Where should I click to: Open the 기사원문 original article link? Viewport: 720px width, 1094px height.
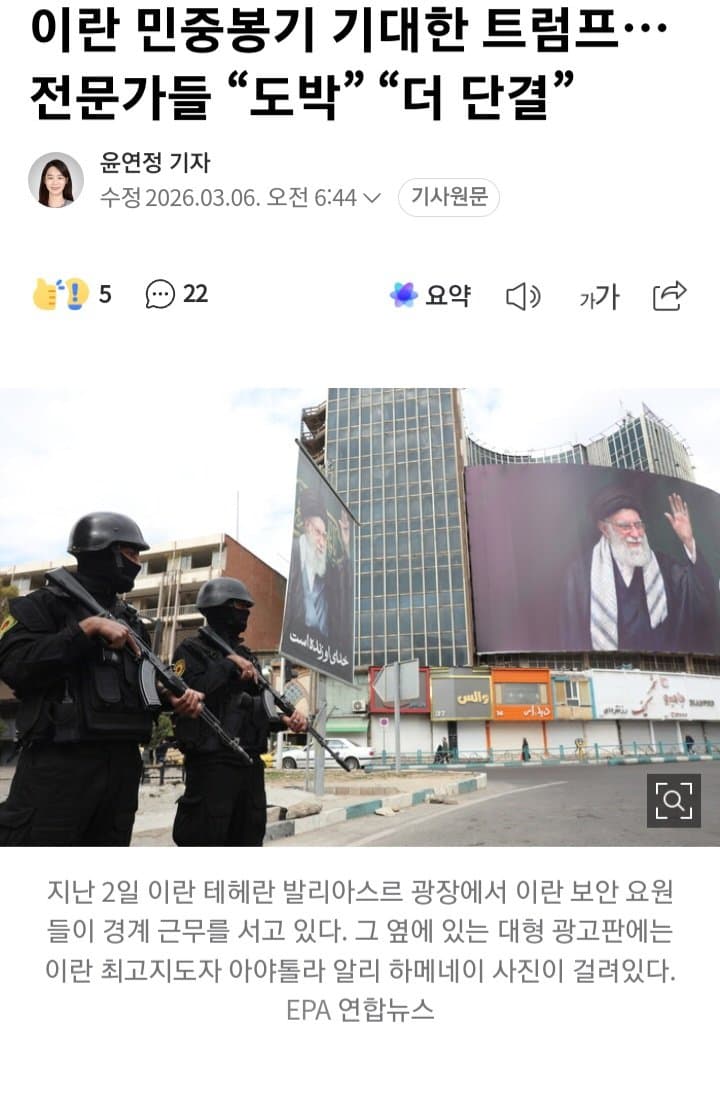449,197
